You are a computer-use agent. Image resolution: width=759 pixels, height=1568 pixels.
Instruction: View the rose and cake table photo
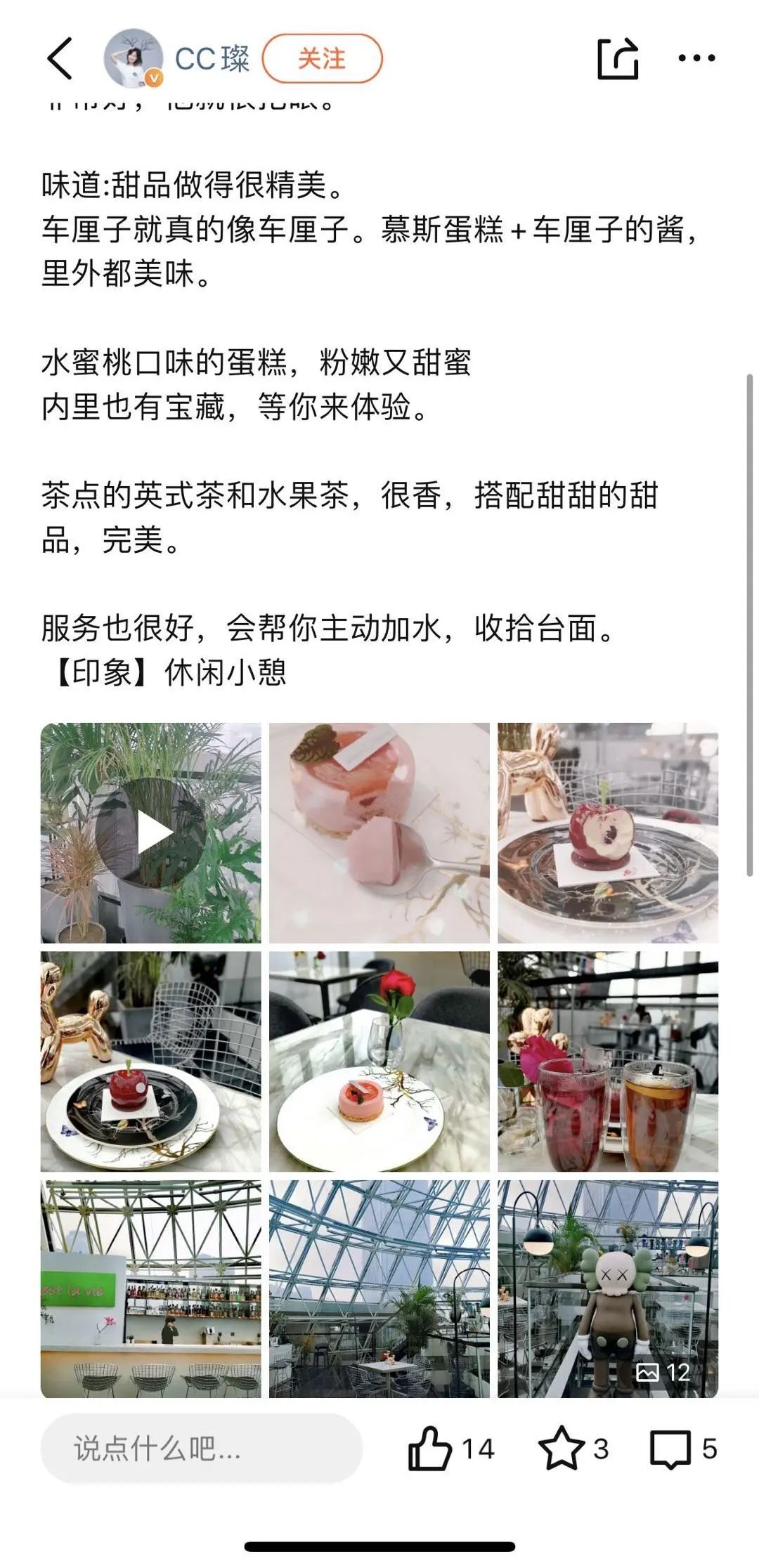tap(379, 1061)
